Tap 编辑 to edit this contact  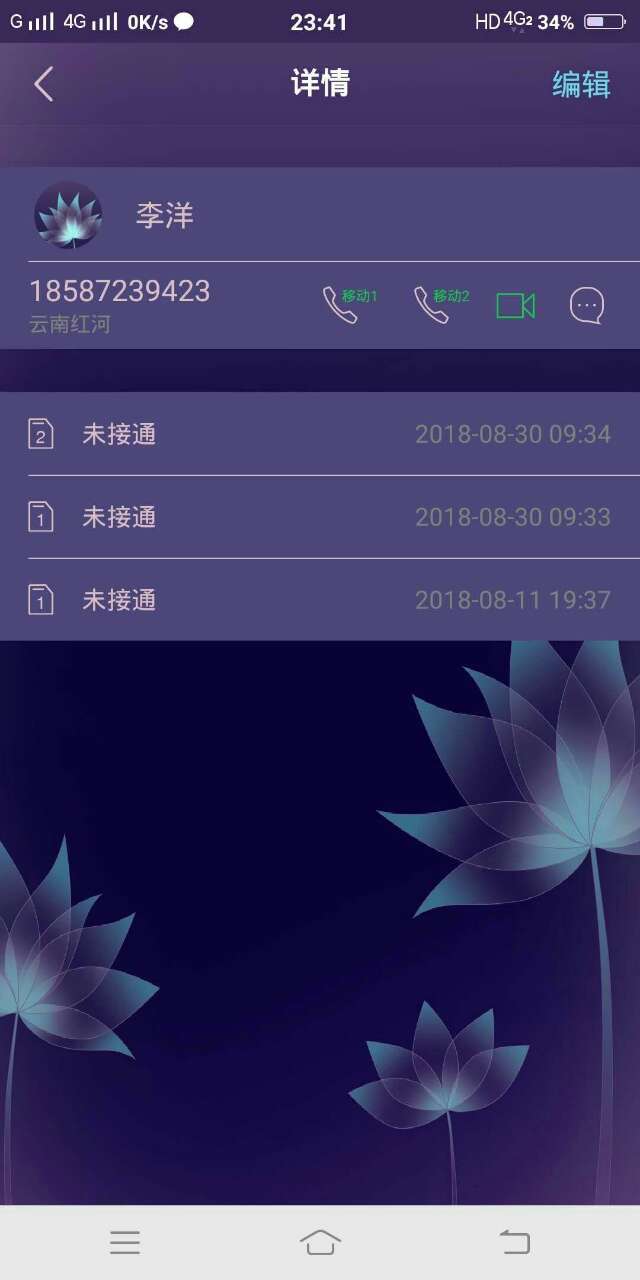tap(581, 85)
